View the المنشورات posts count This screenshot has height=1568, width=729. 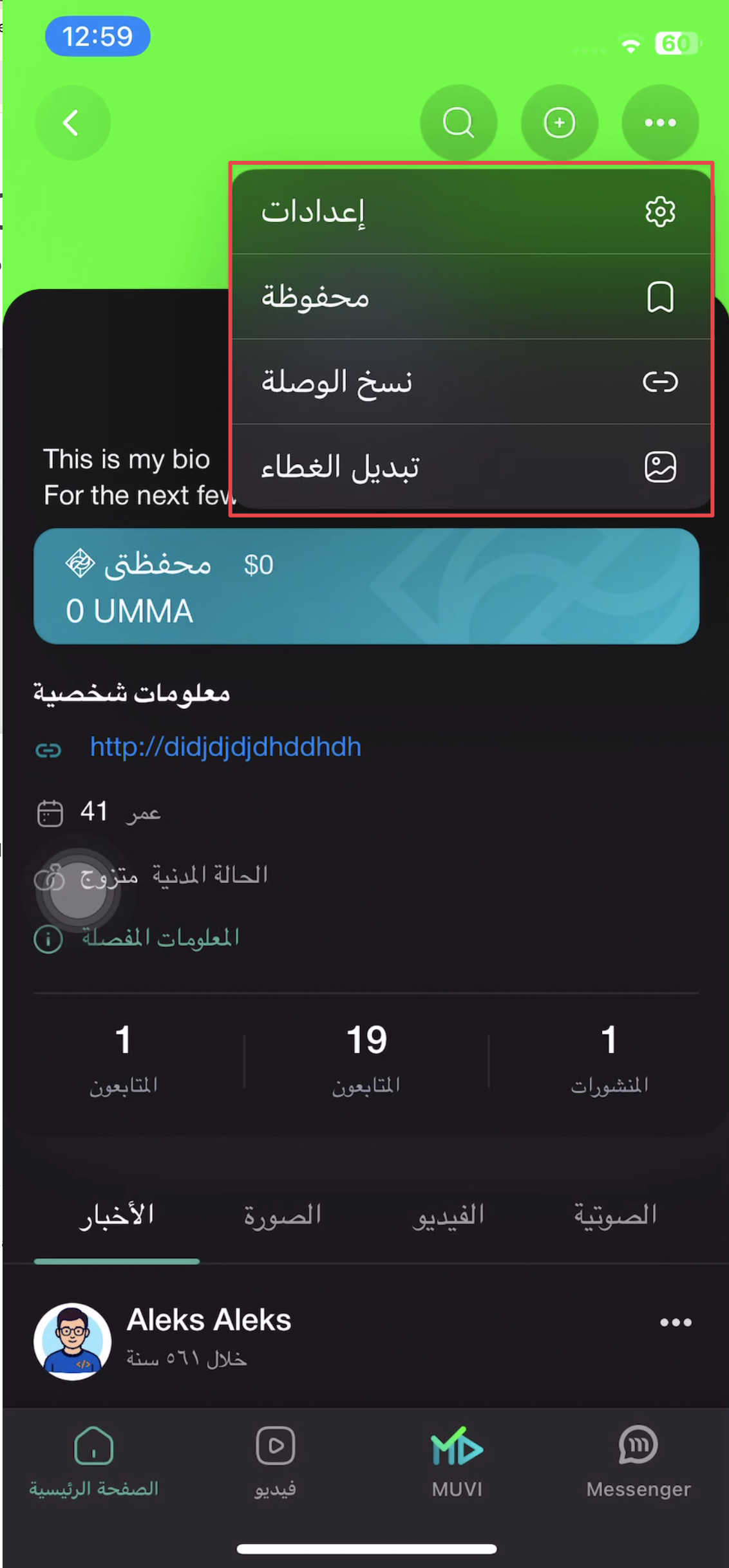[x=609, y=1057]
